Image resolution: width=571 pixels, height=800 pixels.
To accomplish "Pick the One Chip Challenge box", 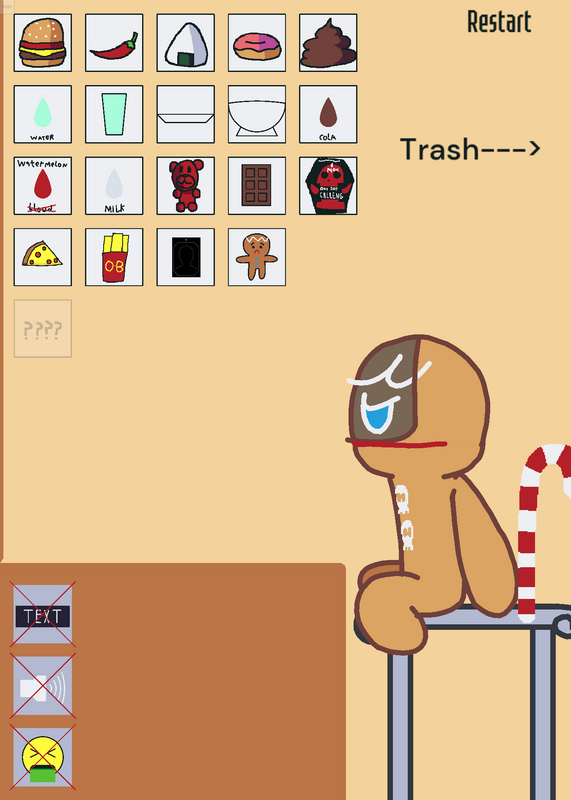I will click(328, 186).
